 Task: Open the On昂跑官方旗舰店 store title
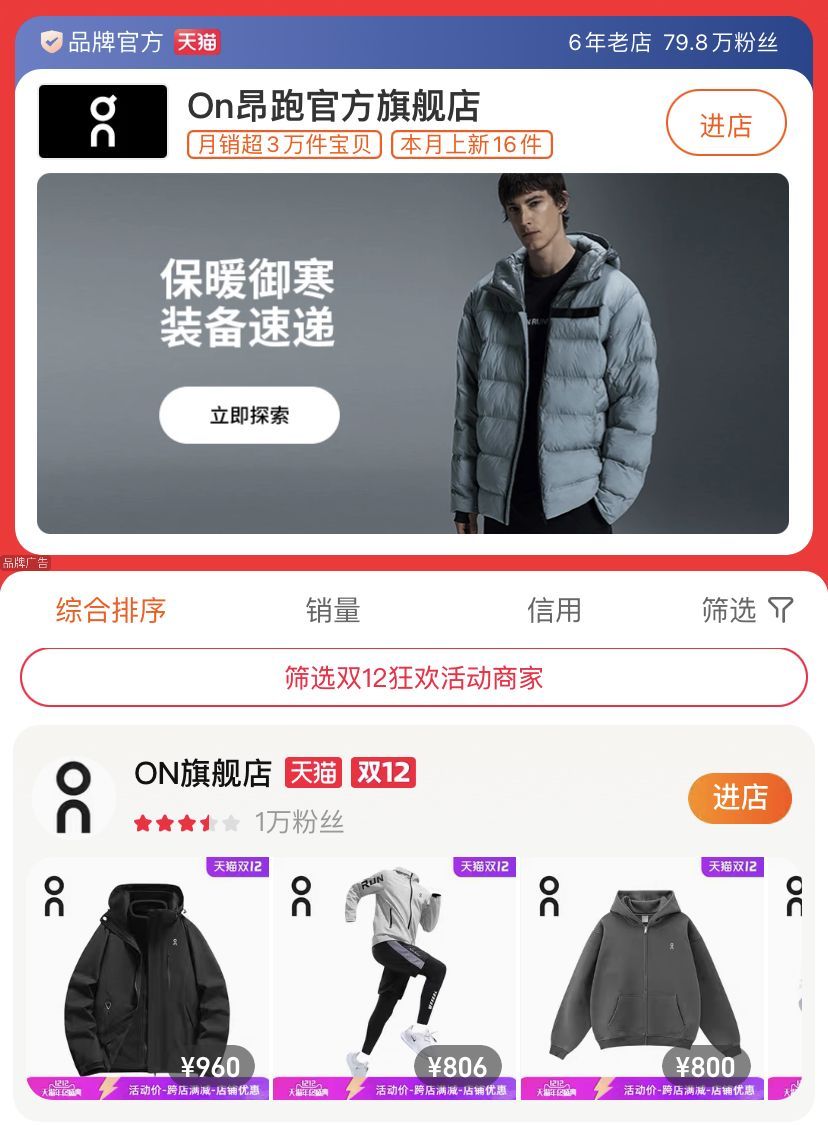point(333,106)
